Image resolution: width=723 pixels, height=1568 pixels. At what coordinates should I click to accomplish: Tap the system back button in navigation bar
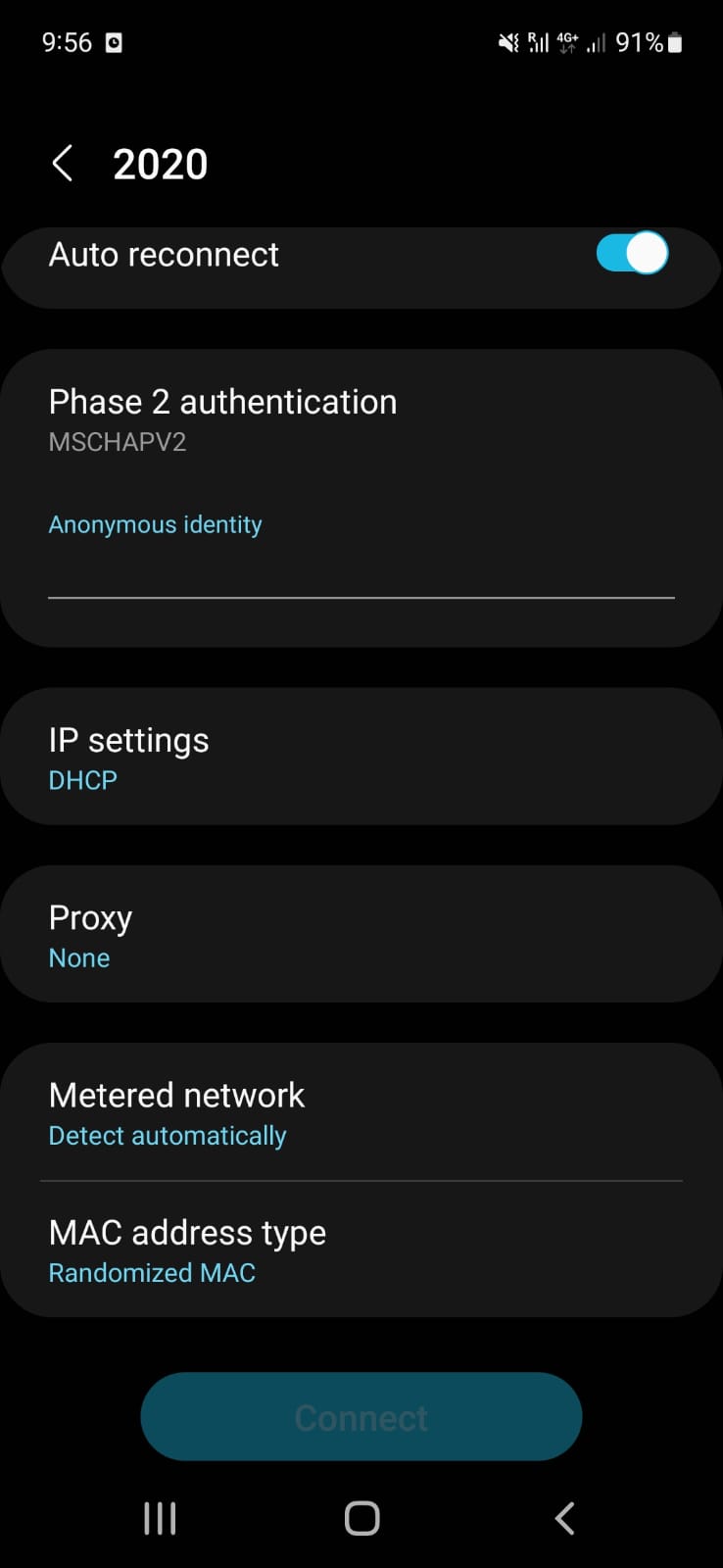pyautogui.click(x=564, y=1519)
